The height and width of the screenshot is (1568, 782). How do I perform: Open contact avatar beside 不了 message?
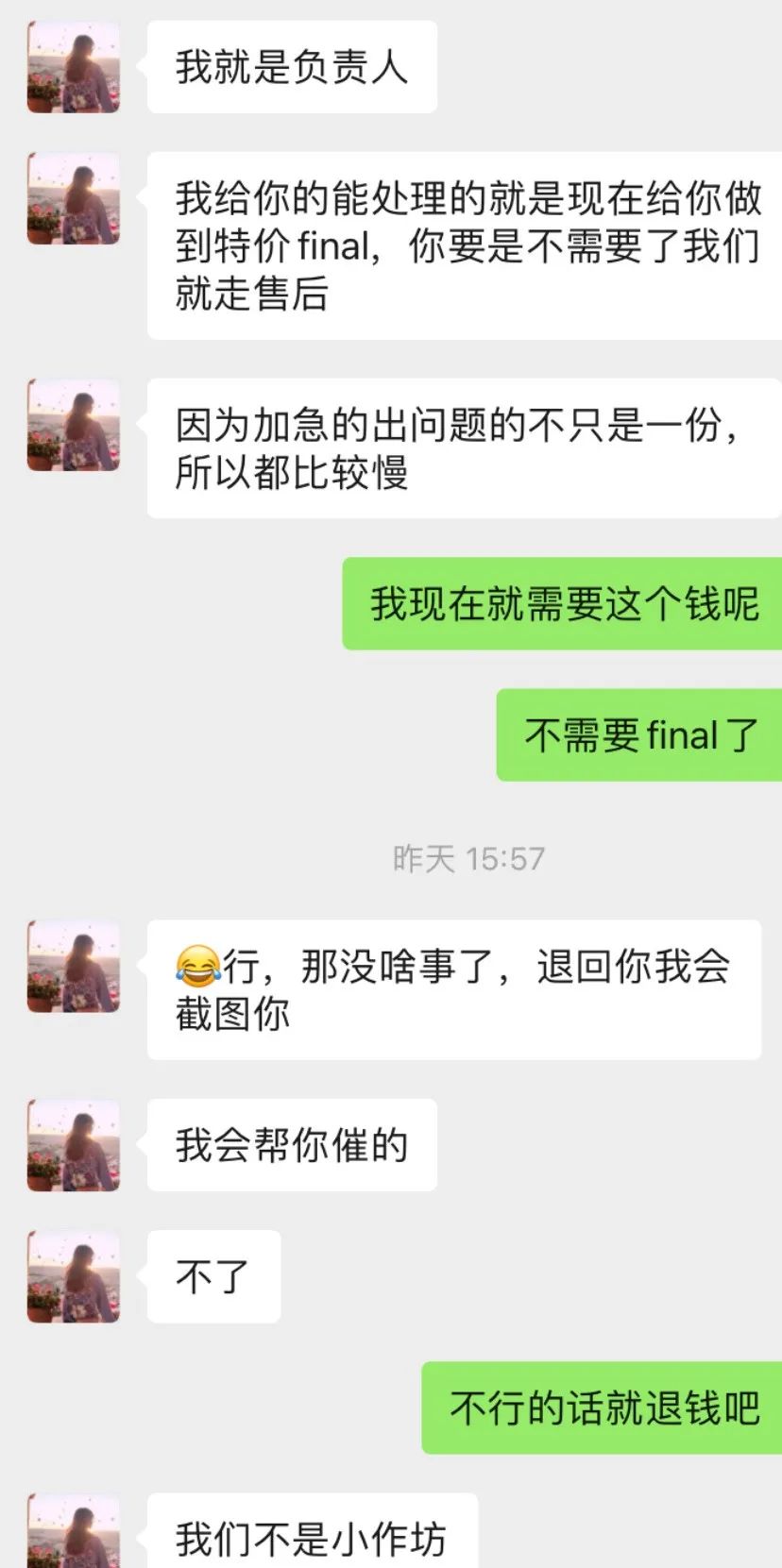74,1276
